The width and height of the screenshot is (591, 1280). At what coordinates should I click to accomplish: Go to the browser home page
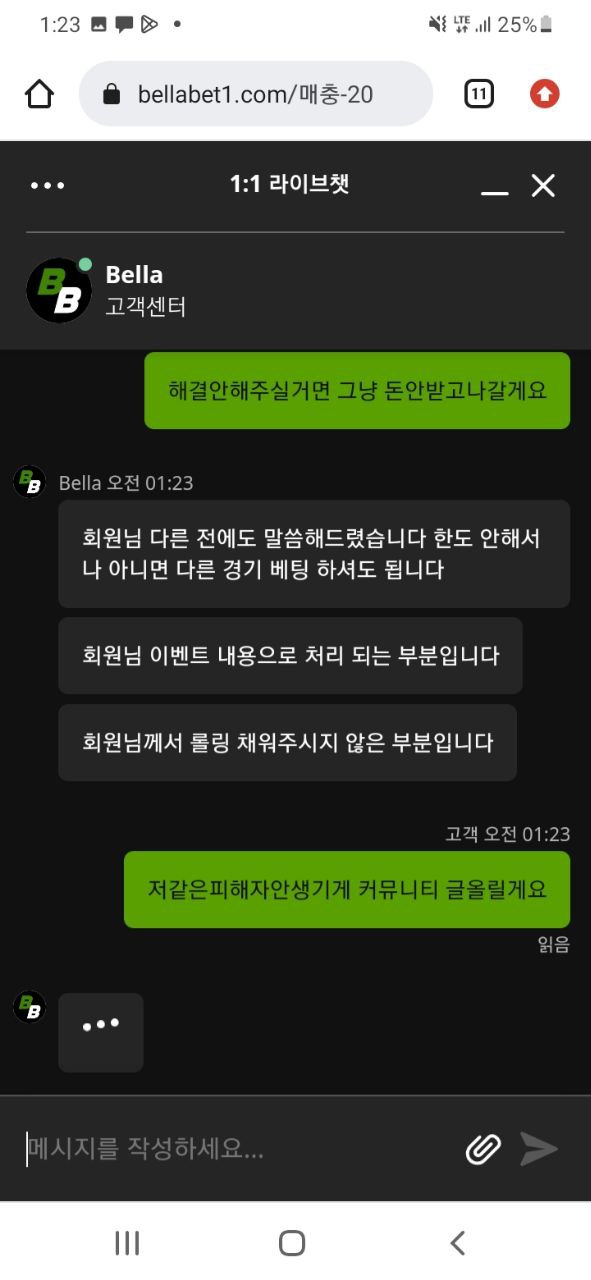click(39, 94)
